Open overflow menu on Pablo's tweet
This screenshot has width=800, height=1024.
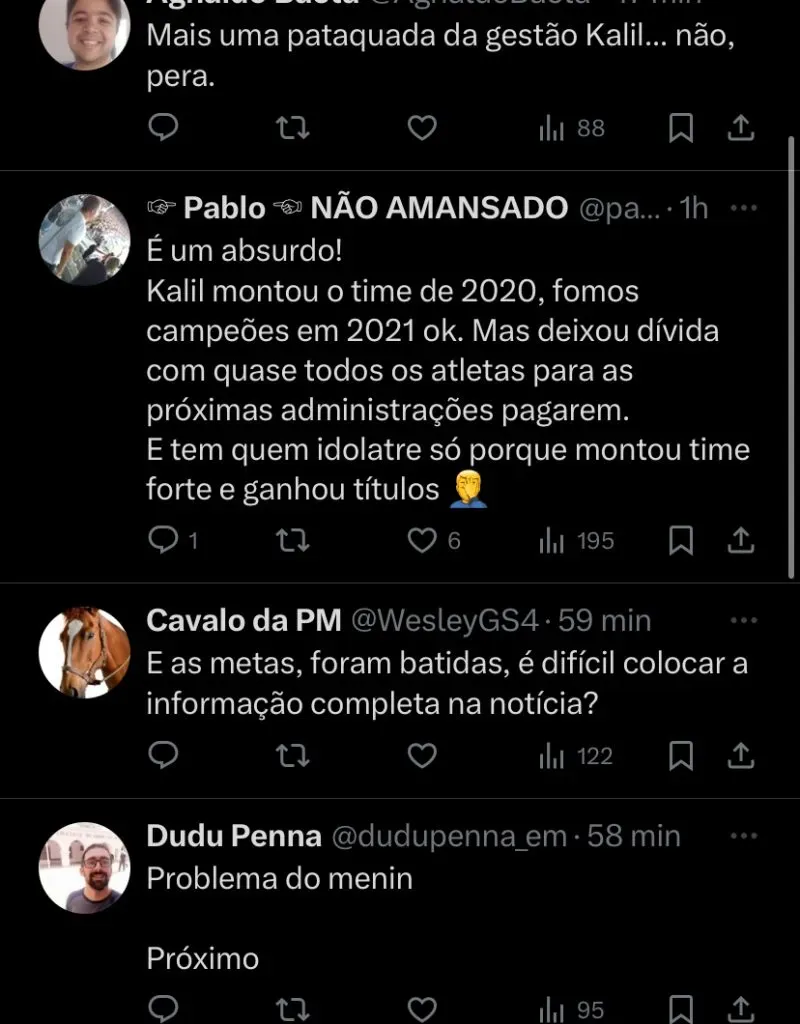click(744, 207)
